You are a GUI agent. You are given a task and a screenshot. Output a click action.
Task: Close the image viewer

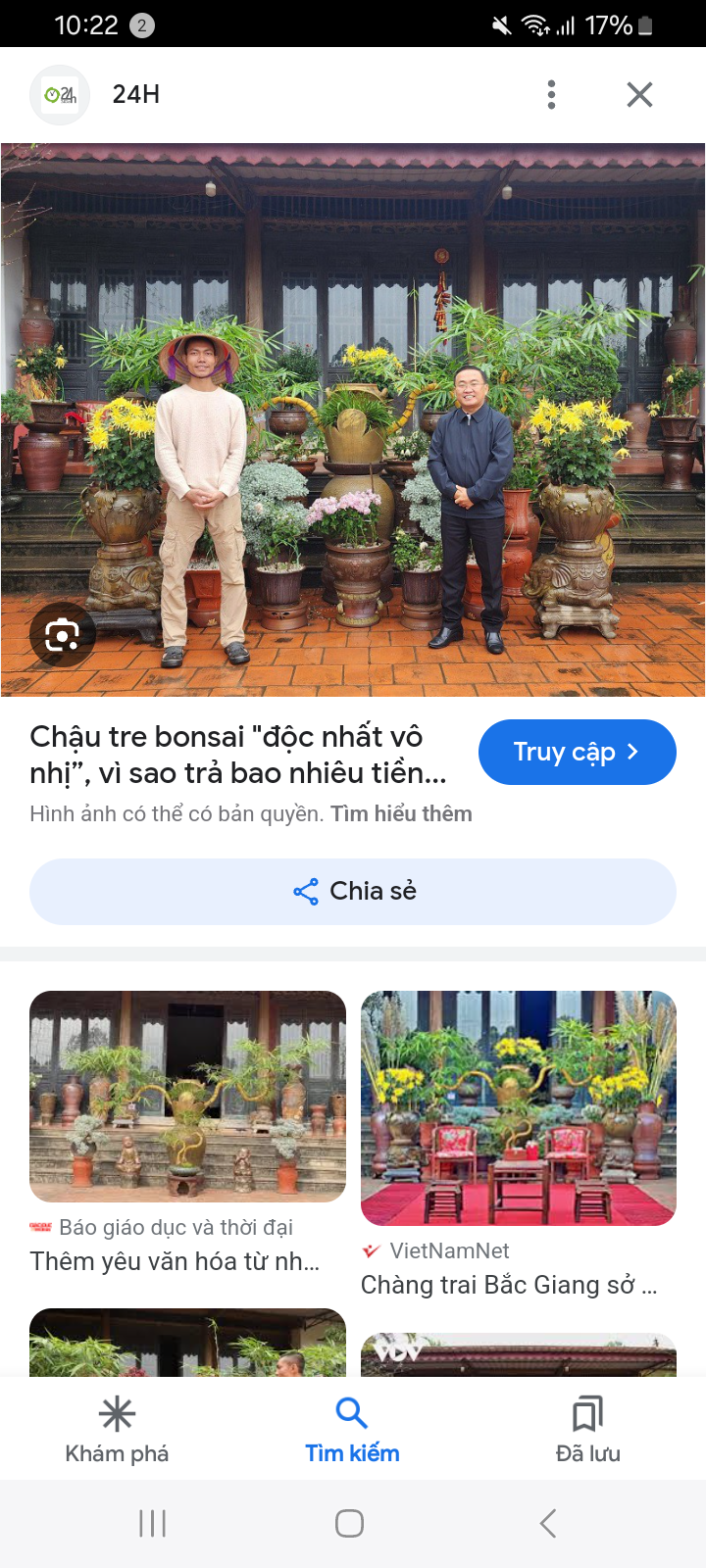coord(639,95)
